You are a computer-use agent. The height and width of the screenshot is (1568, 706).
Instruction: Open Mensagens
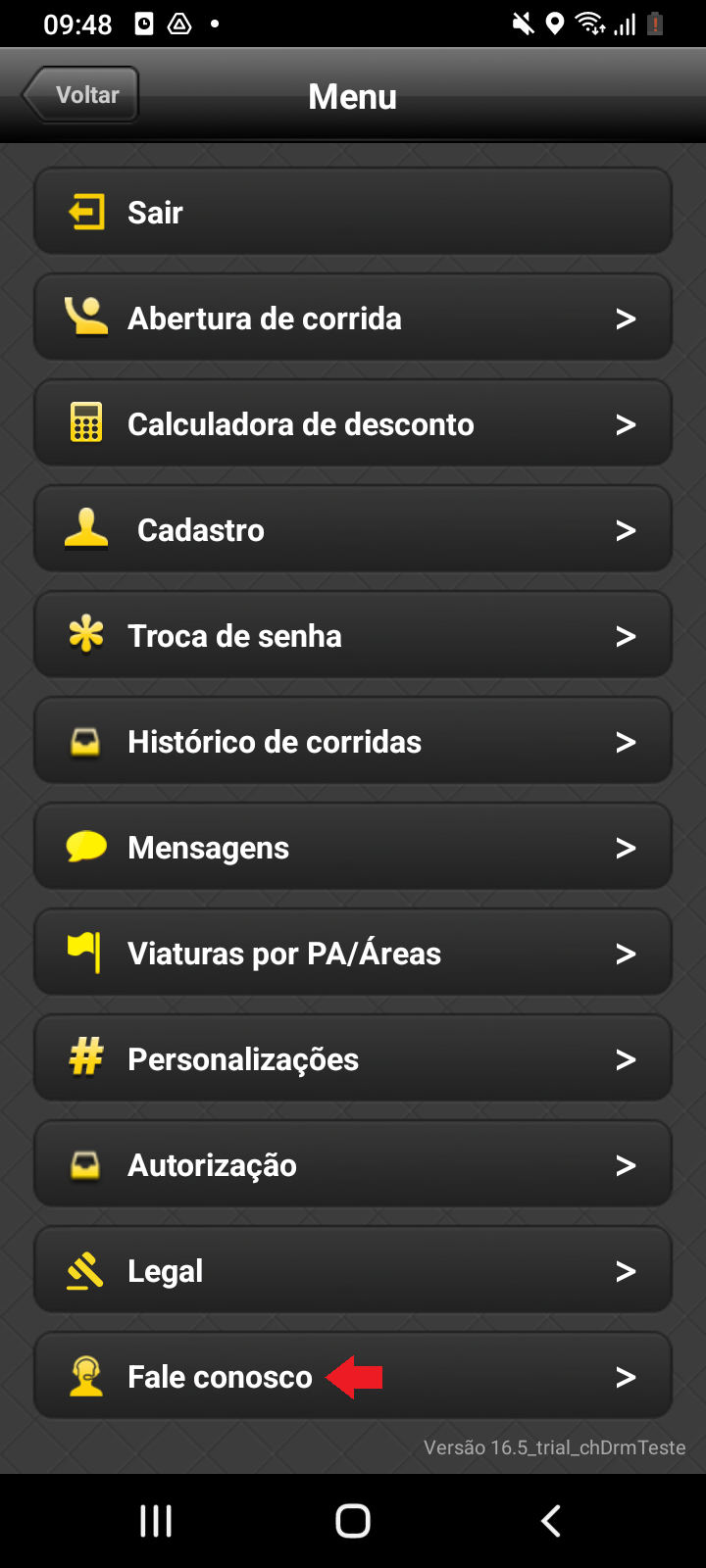coord(353,847)
